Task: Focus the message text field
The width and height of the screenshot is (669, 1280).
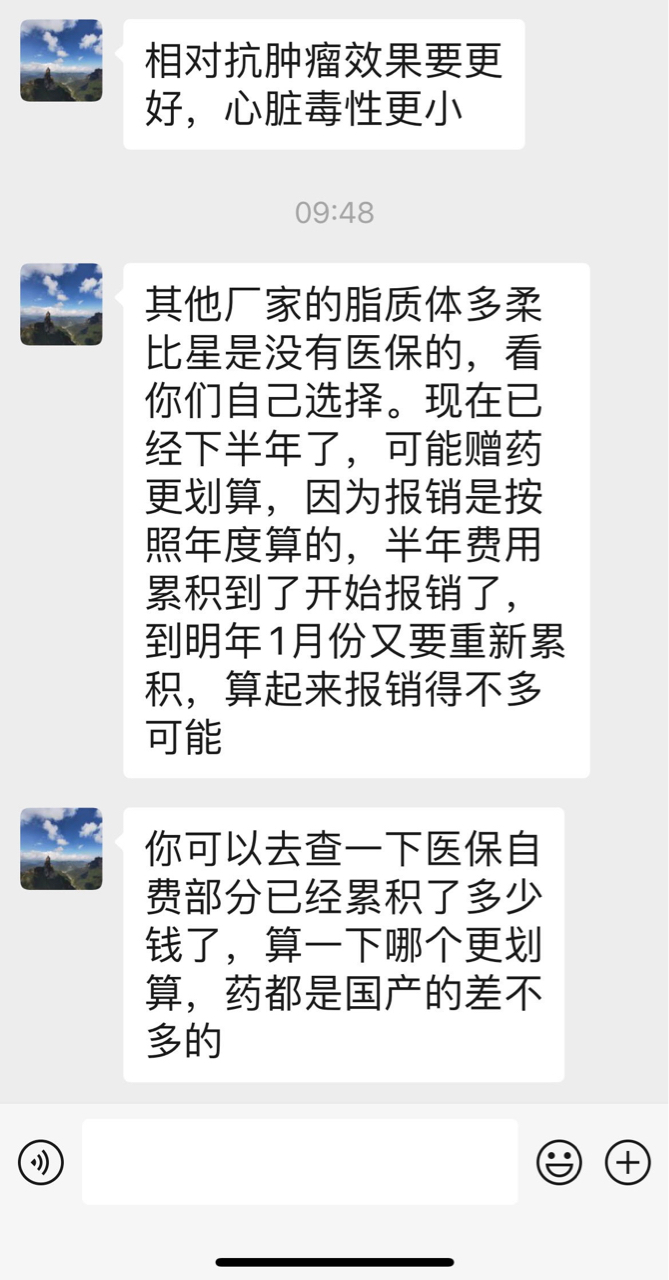Action: point(299,1162)
